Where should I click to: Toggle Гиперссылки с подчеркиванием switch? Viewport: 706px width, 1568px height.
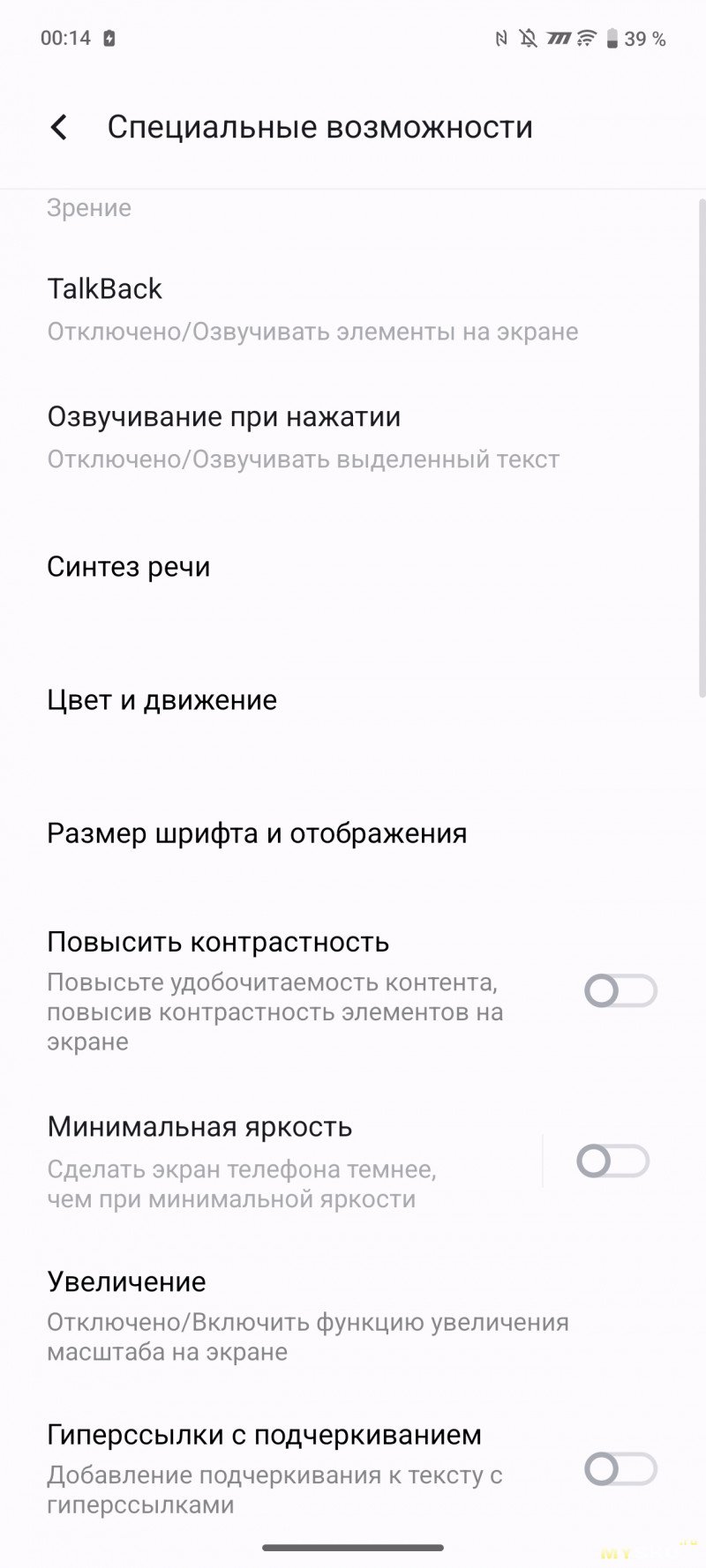[x=620, y=1469]
